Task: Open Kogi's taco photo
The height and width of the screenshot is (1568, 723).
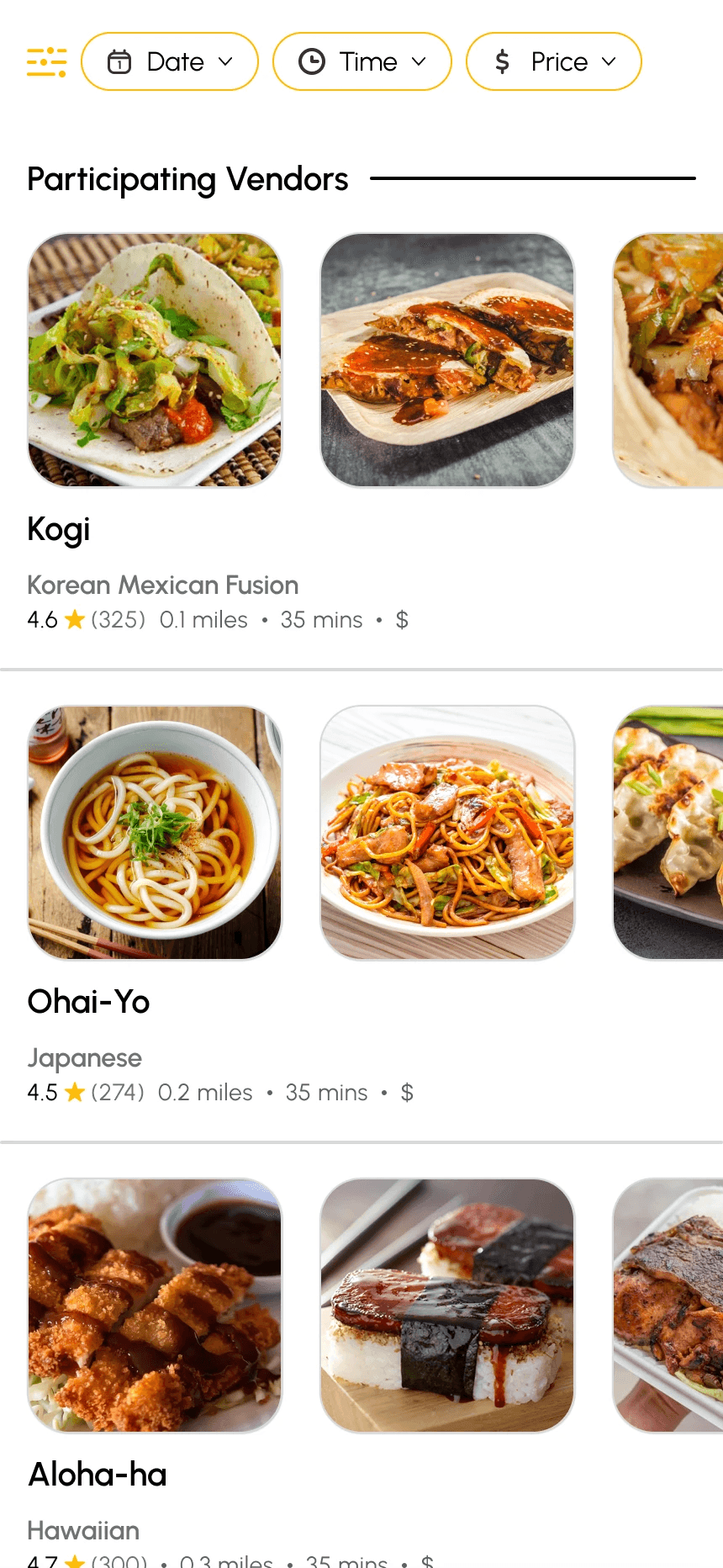Action: (155, 360)
